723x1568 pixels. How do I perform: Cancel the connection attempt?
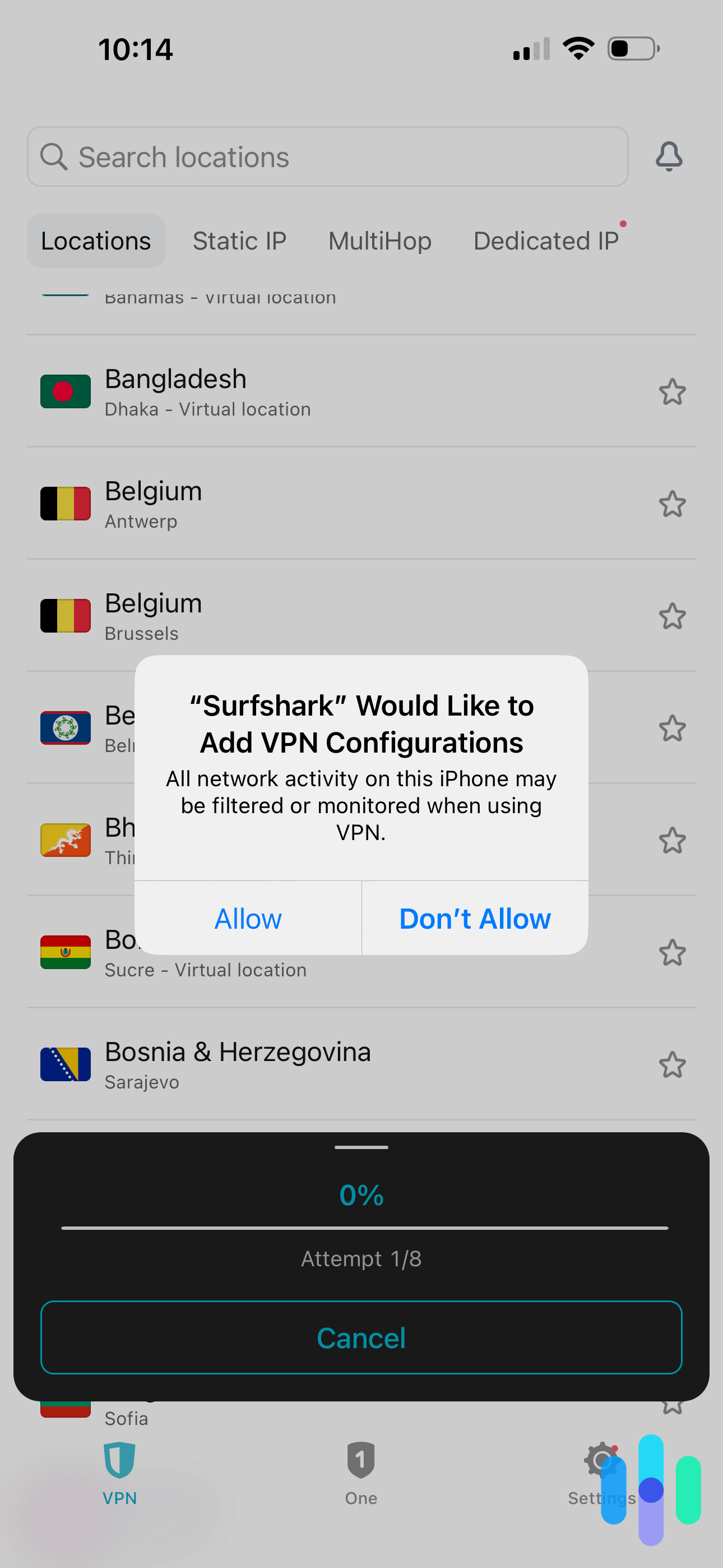click(x=361, y=1339)
